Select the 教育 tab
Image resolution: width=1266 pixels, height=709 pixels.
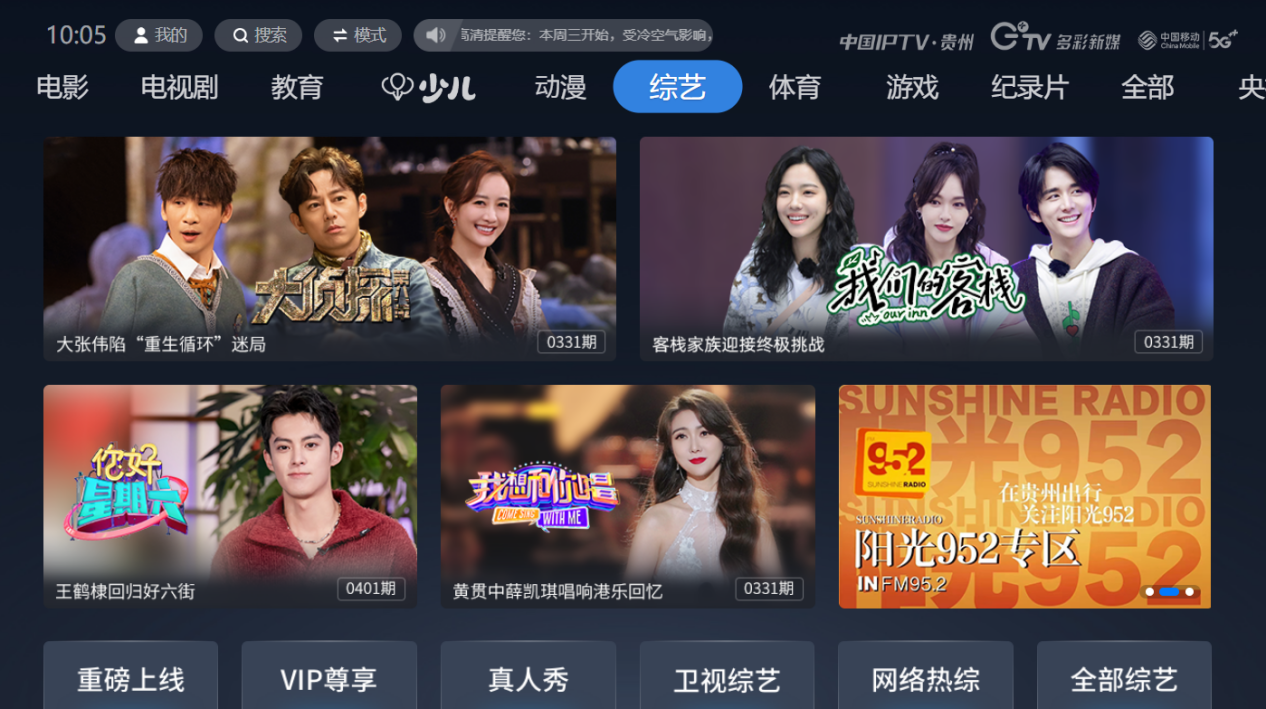[297, 88]
